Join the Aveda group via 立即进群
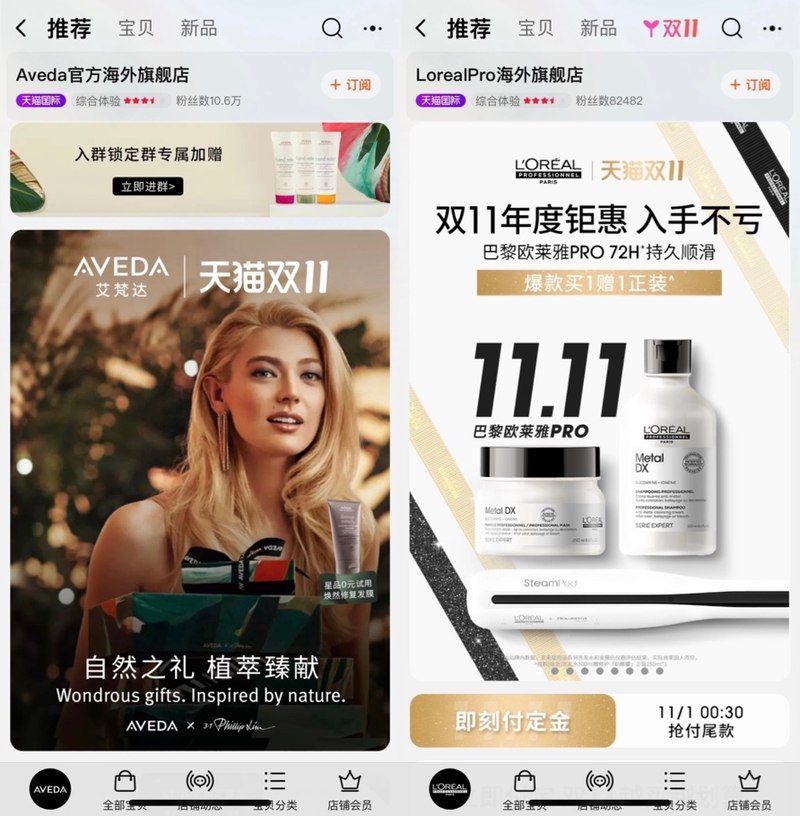The image size is (800, 816). 147,186
